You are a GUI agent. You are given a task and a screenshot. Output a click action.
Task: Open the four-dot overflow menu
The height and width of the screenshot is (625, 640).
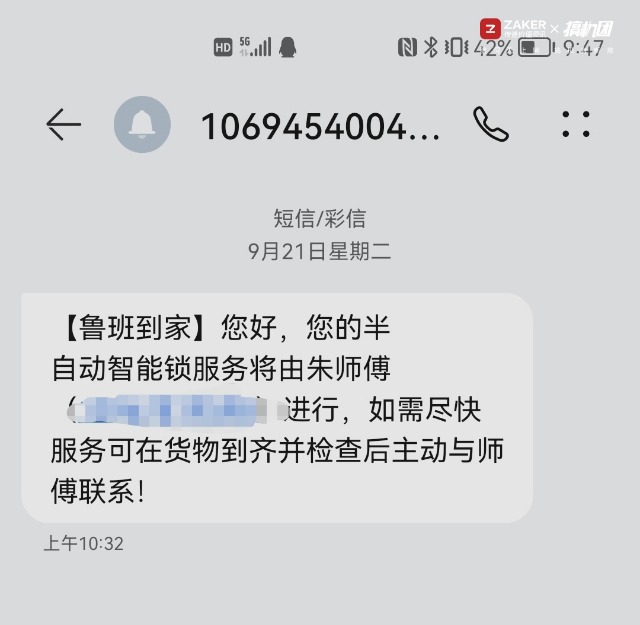tap(576, 124)
